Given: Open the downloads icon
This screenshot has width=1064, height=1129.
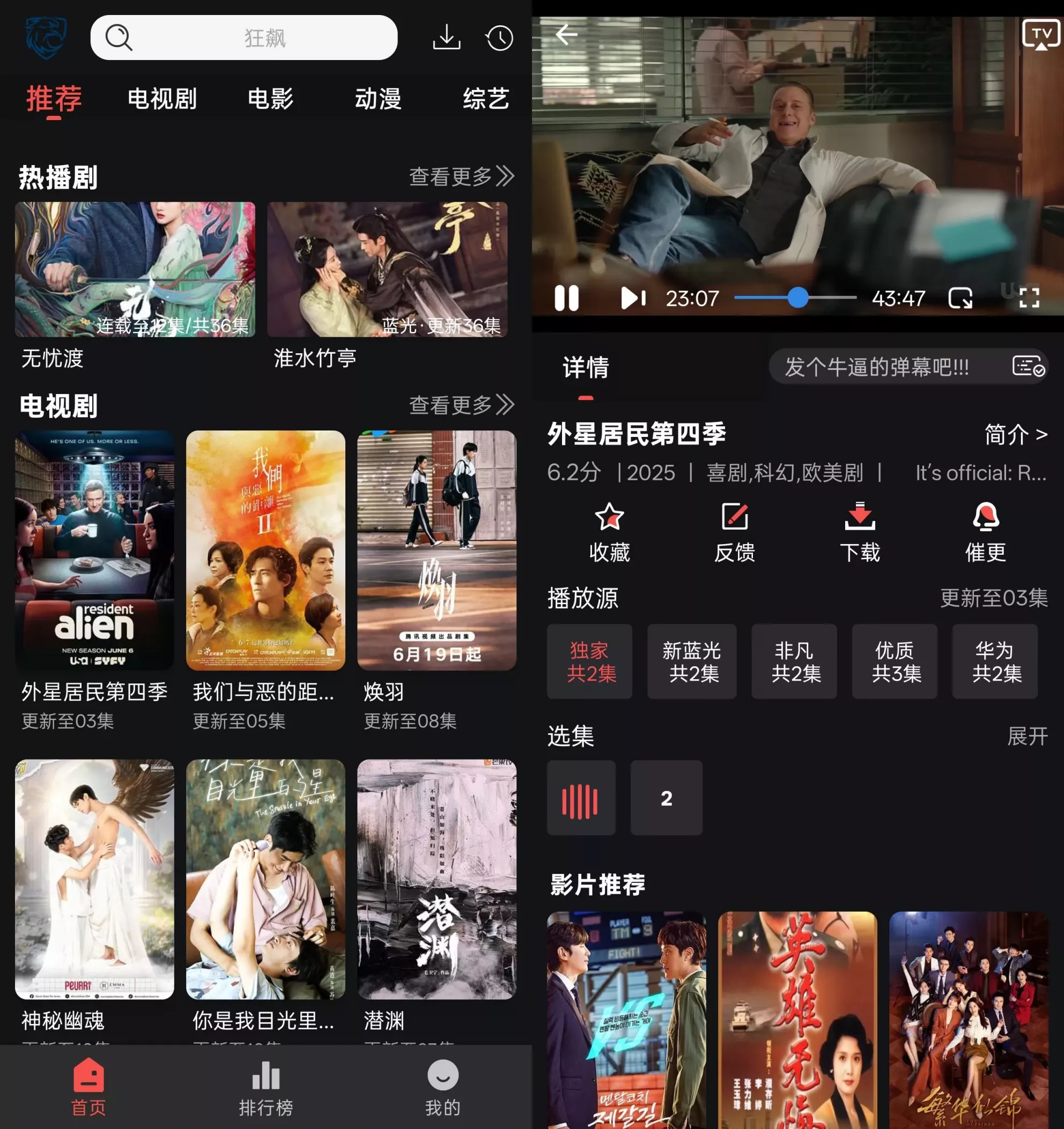Looking at the screenshot, I should 447,38.
